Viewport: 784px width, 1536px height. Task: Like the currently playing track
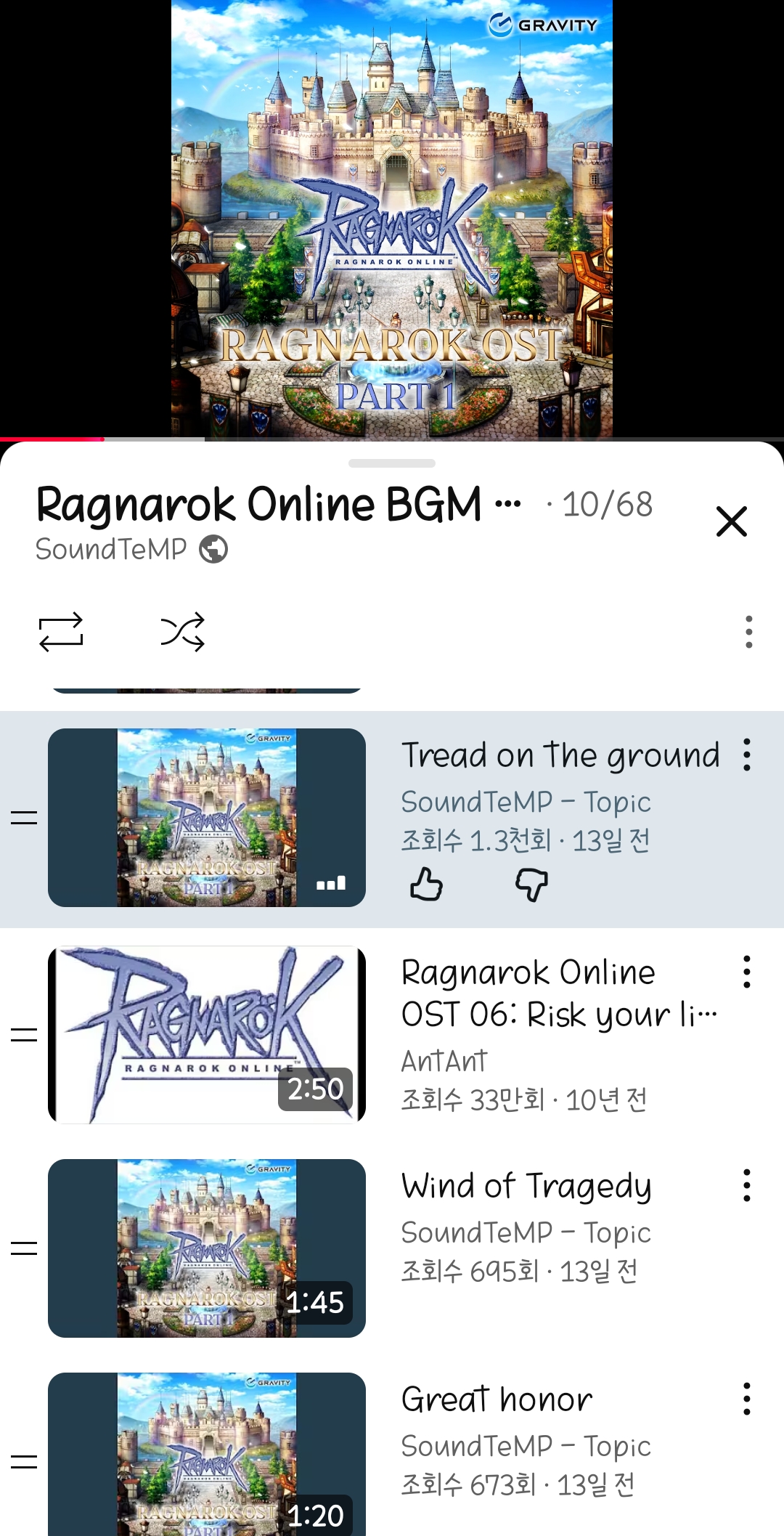pyautogui.click(x=425, y=883)
